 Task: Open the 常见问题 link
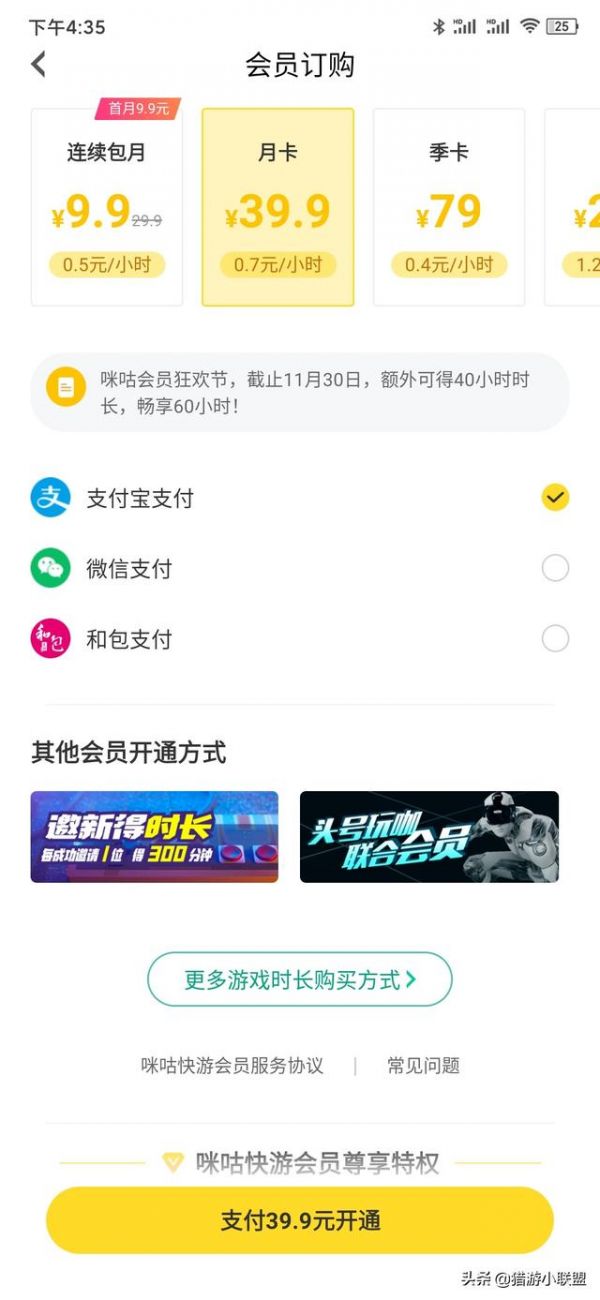tap(423, 1066)
